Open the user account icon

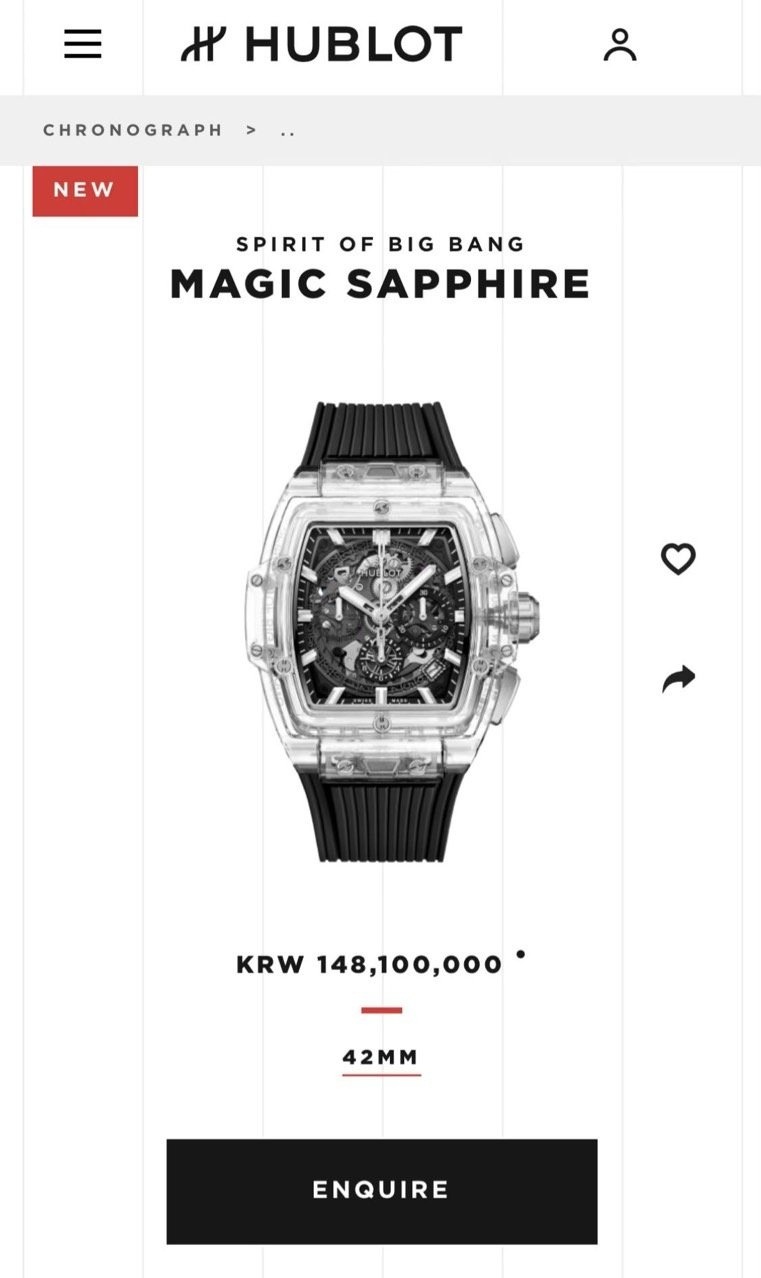tap(620, 45)
